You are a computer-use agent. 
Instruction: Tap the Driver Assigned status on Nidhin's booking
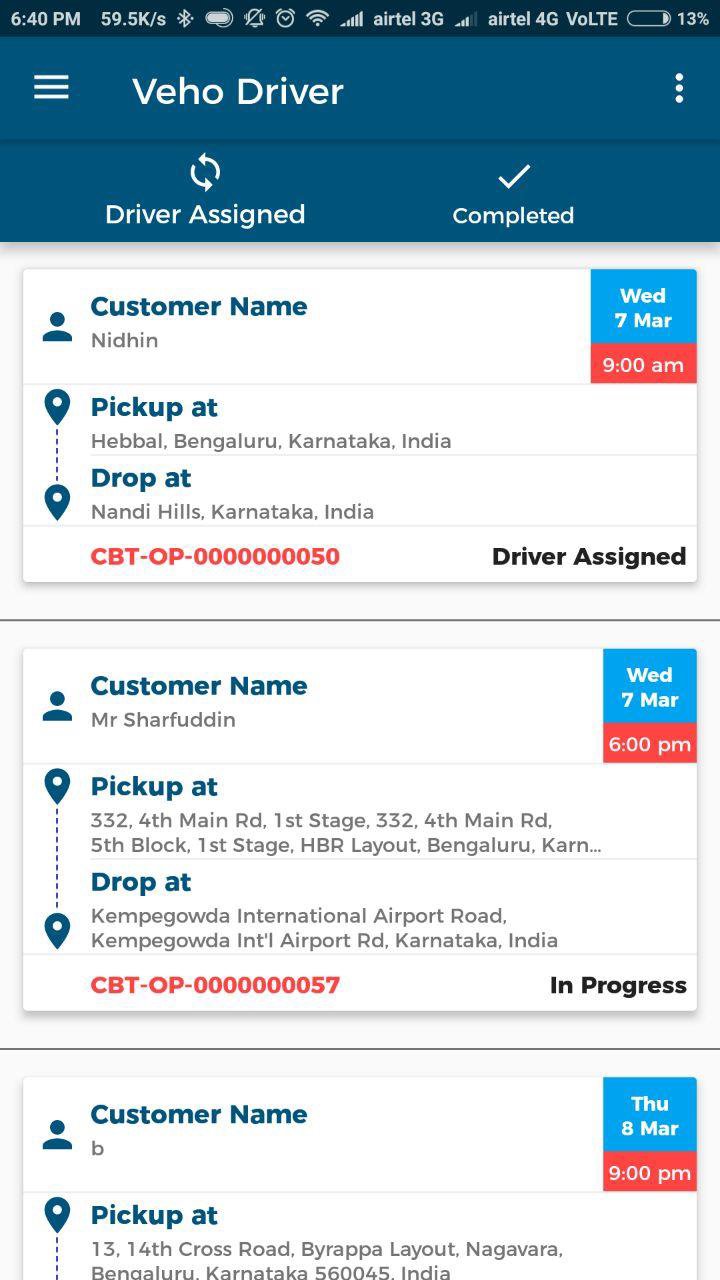pyautogui.click(x=588, y=556)
